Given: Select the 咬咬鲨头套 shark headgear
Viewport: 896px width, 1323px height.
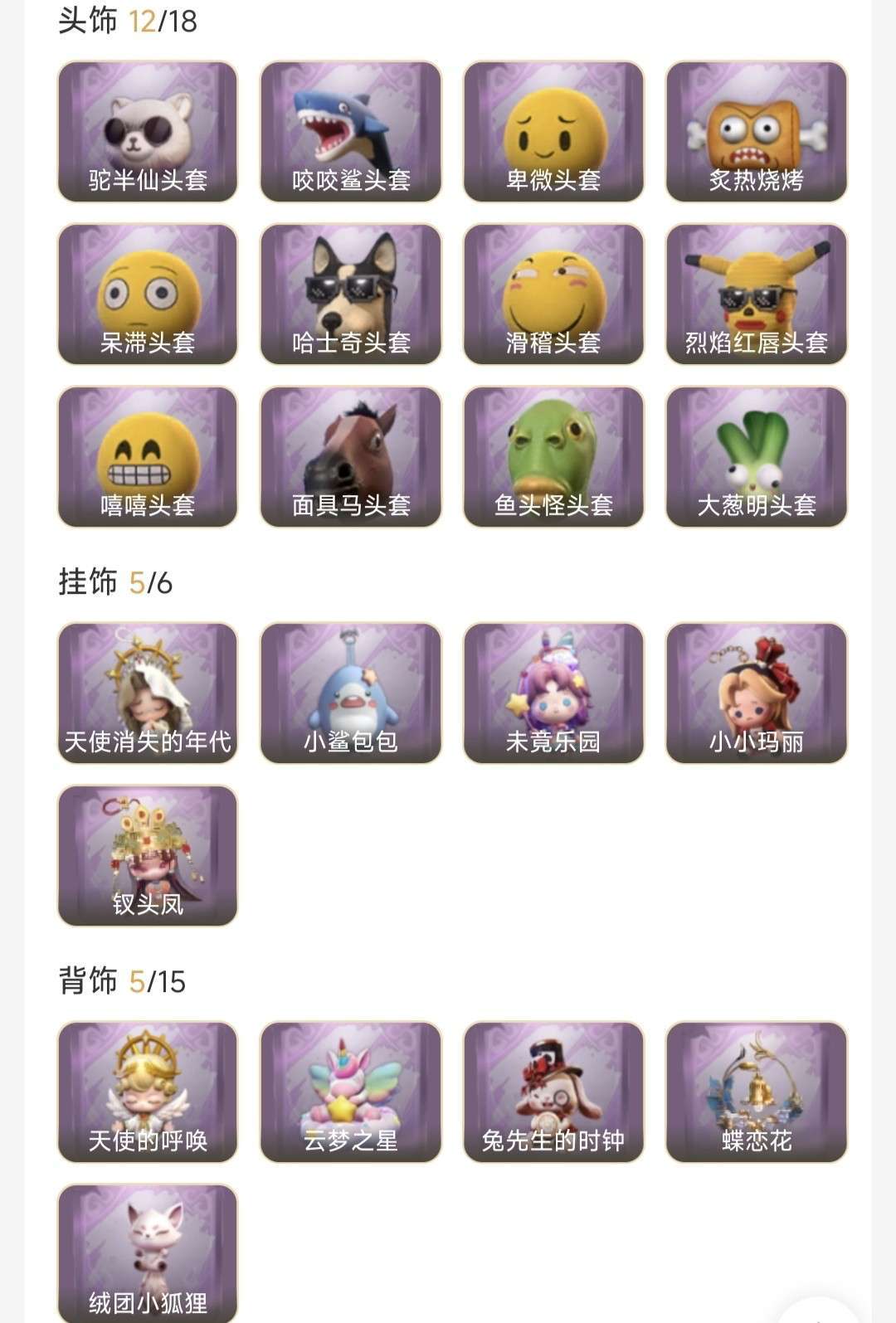Looking at the screenshot, I should [351, 132].
